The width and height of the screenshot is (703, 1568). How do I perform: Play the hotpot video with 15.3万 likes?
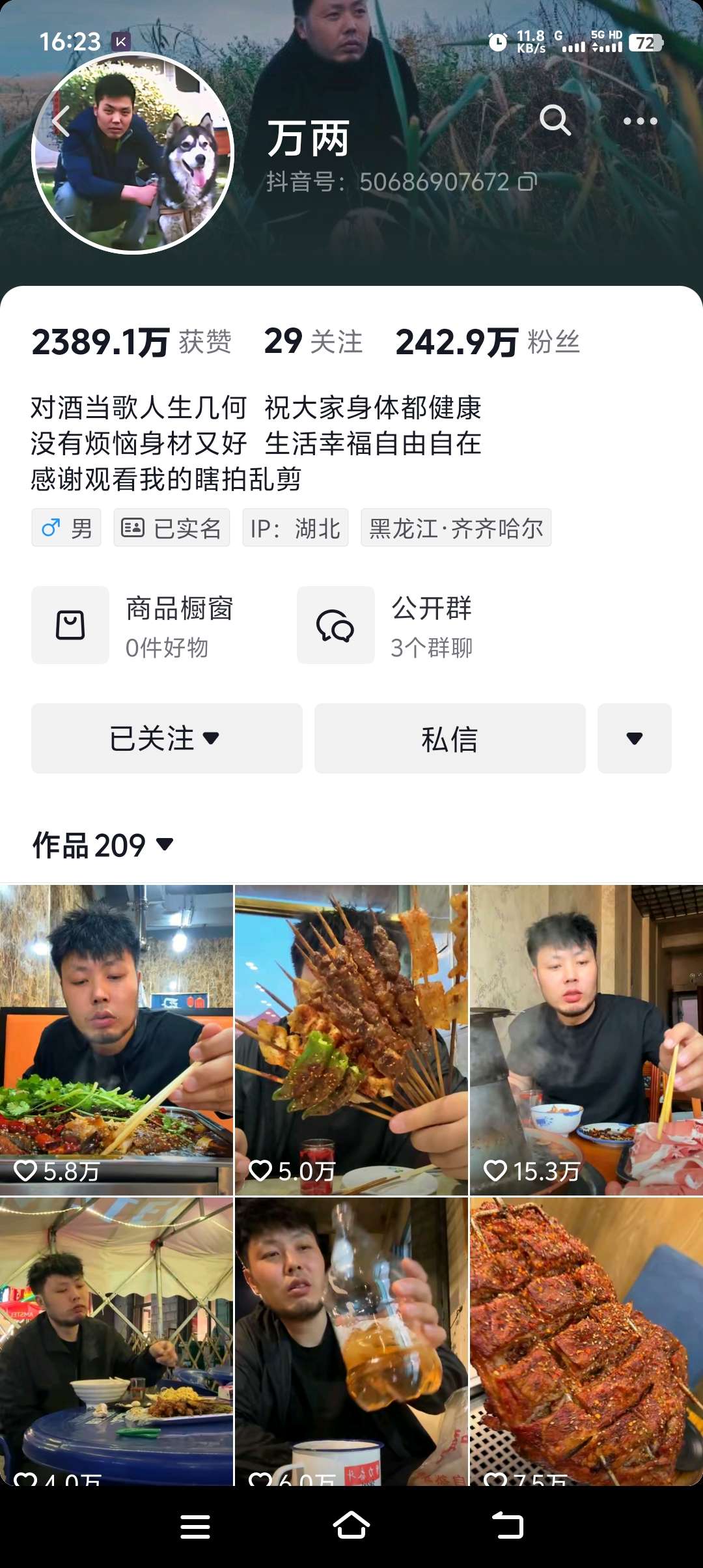tap(586, 1039)
